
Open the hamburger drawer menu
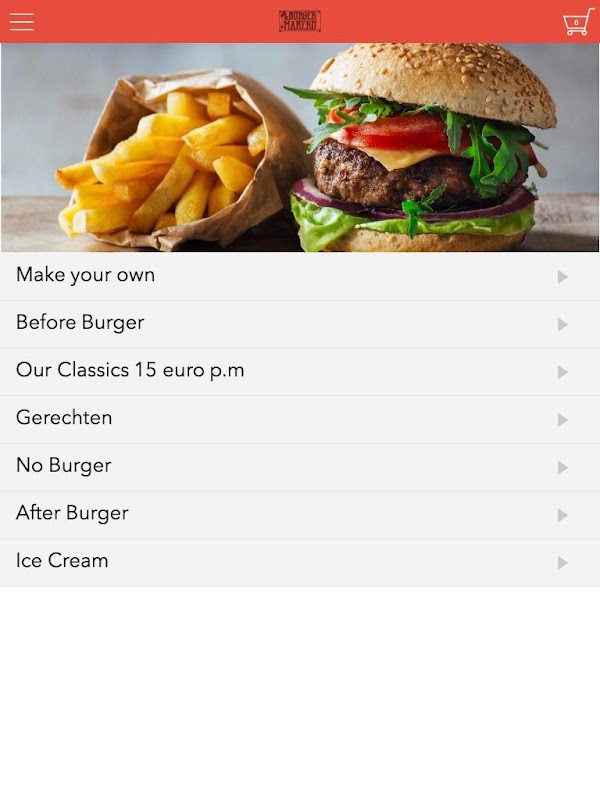22,21
